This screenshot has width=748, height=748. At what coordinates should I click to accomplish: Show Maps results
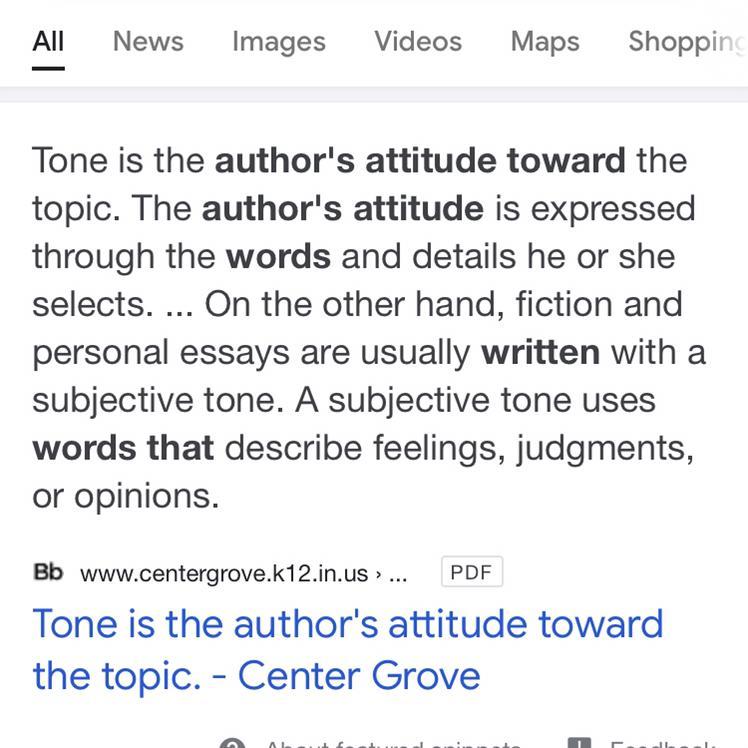[545, 42]
